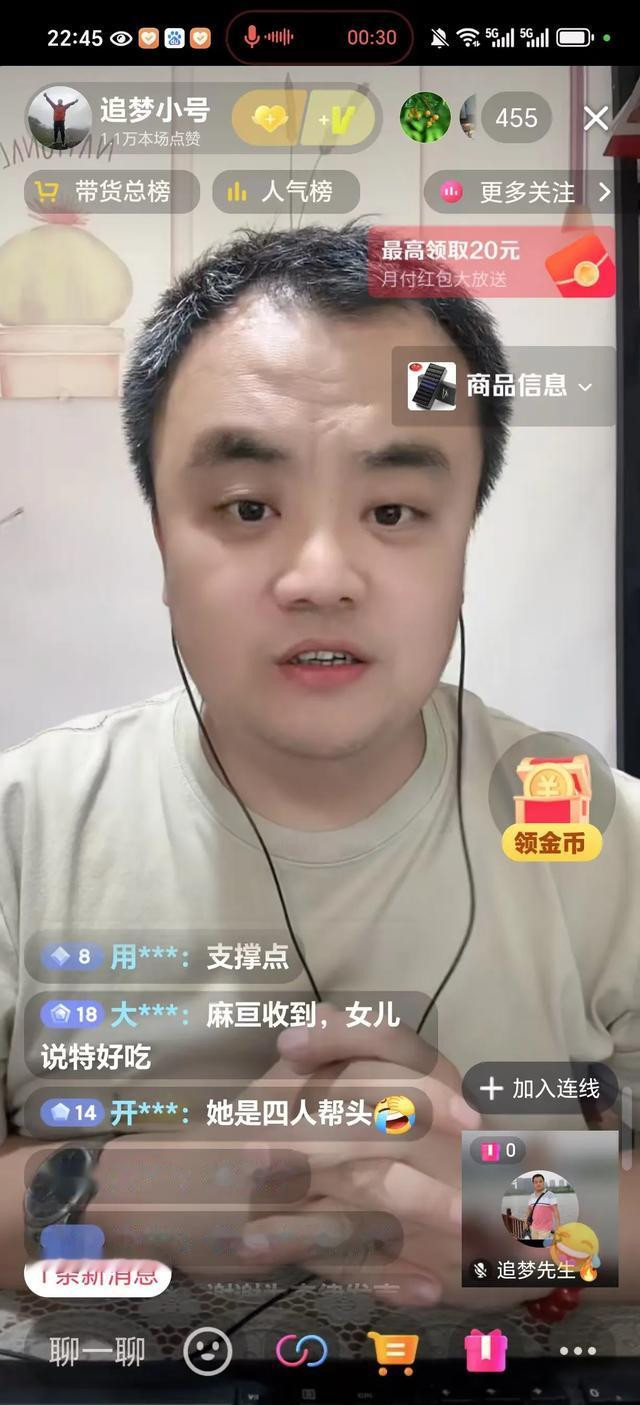Open 人气榜 popularity ranking
The image size is (640, 1405).
coord(286,191)
